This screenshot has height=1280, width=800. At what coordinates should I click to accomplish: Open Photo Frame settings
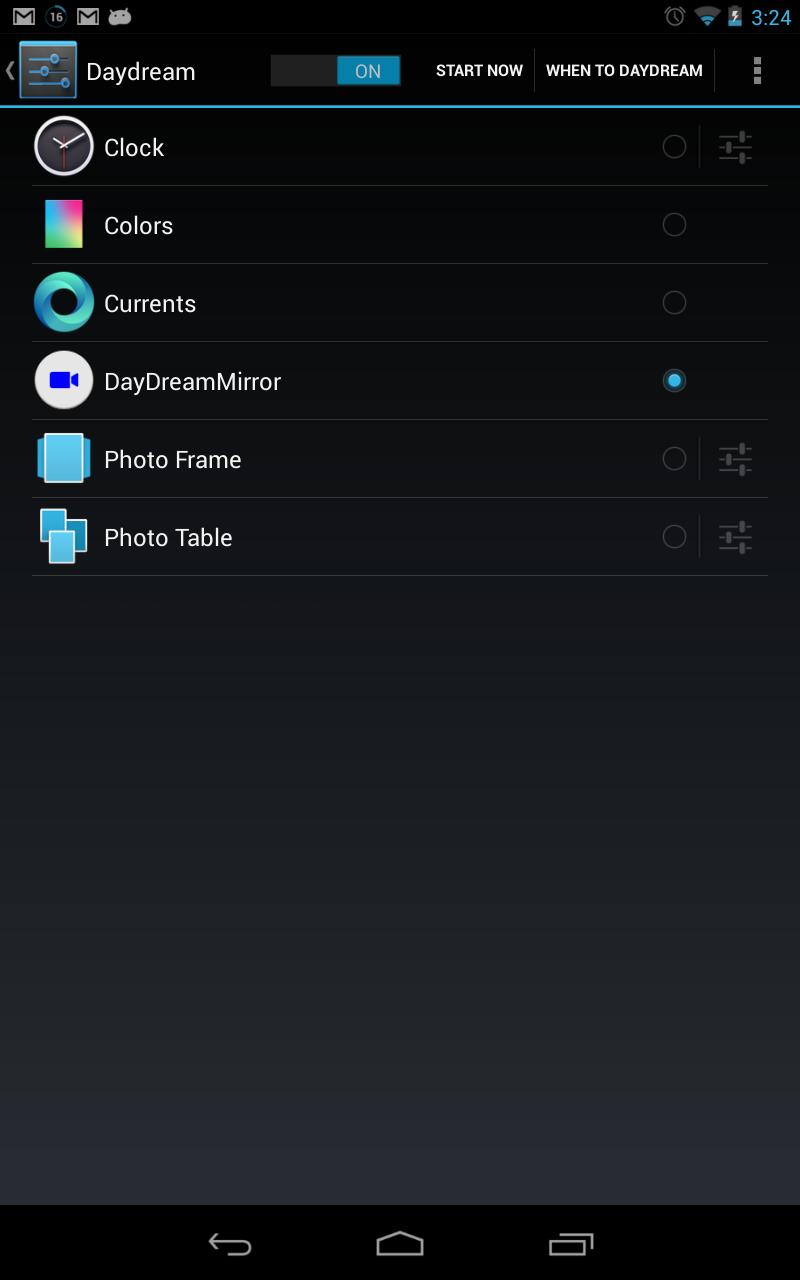pos(735,459)
